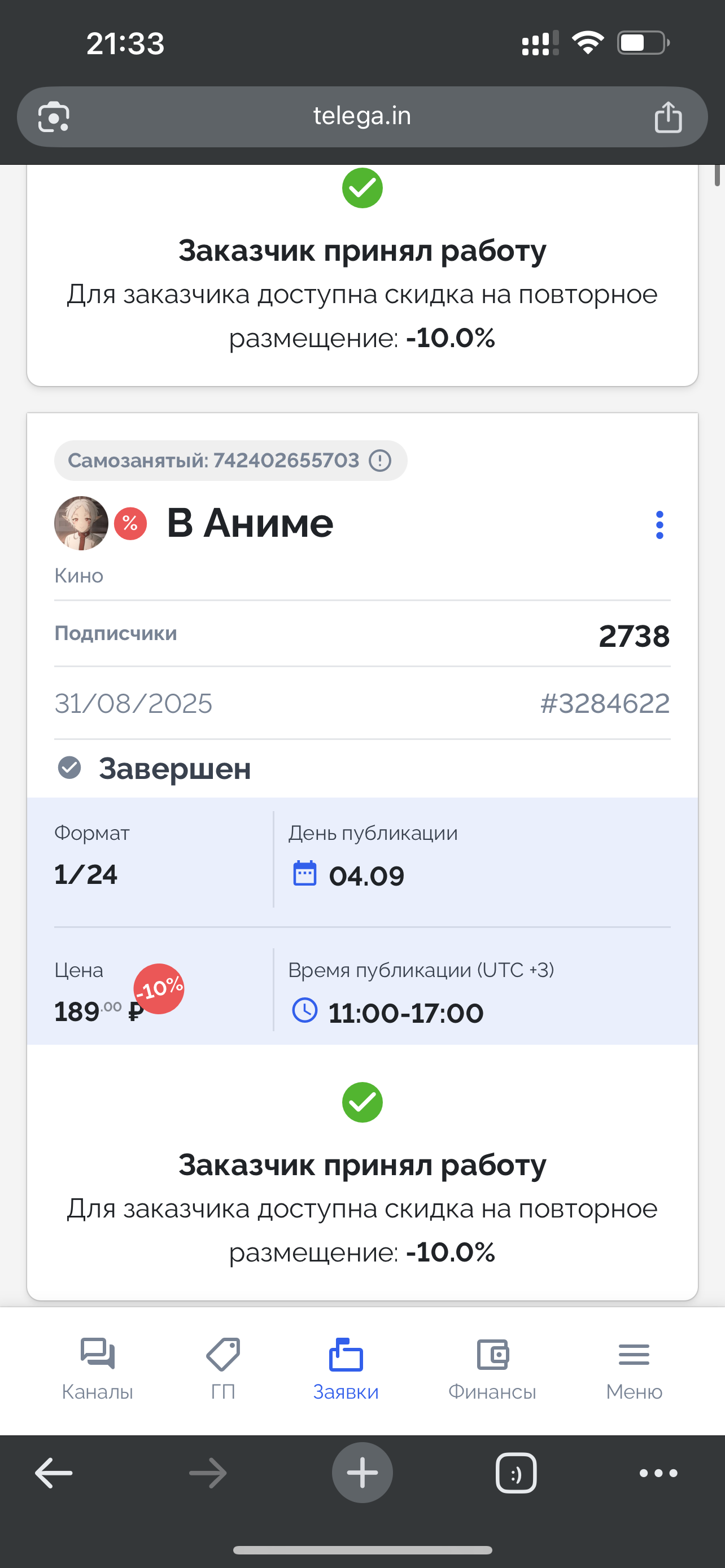725x1568 pixels.
Task: Open a new browser tab
Action: tap(362, 1473)
